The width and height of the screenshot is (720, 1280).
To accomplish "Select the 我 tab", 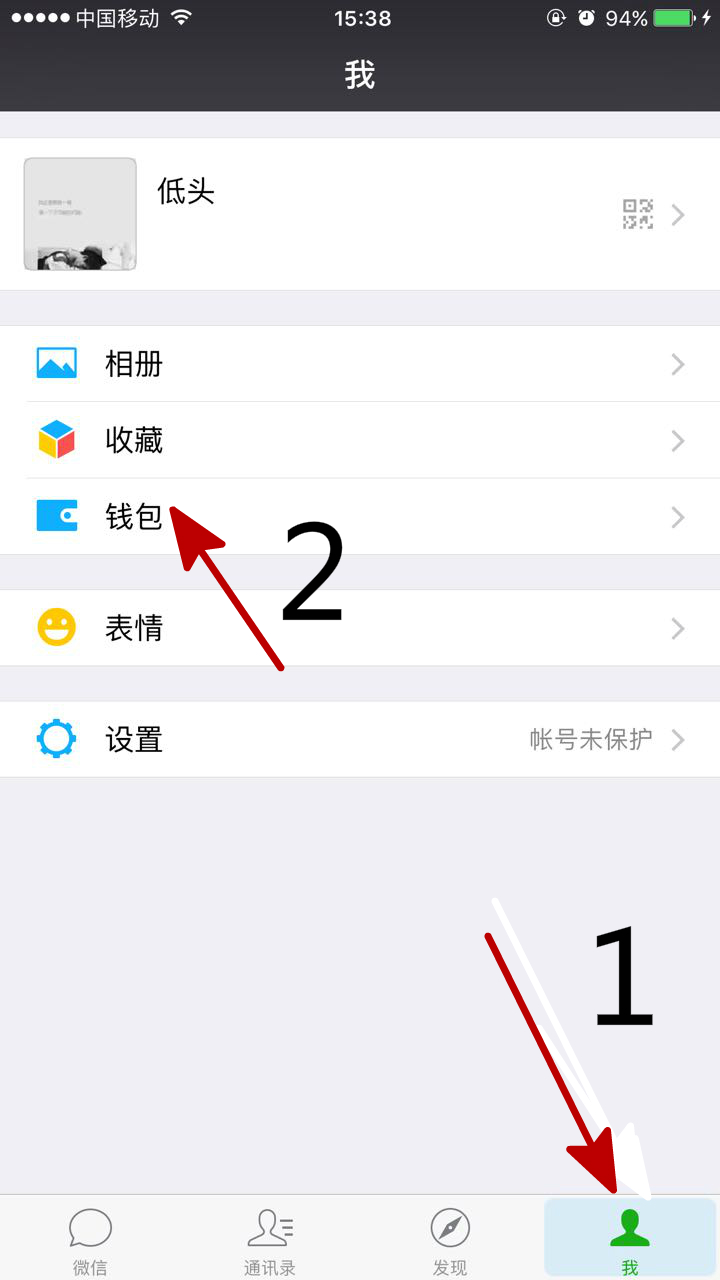I will tap(630, 1238).
